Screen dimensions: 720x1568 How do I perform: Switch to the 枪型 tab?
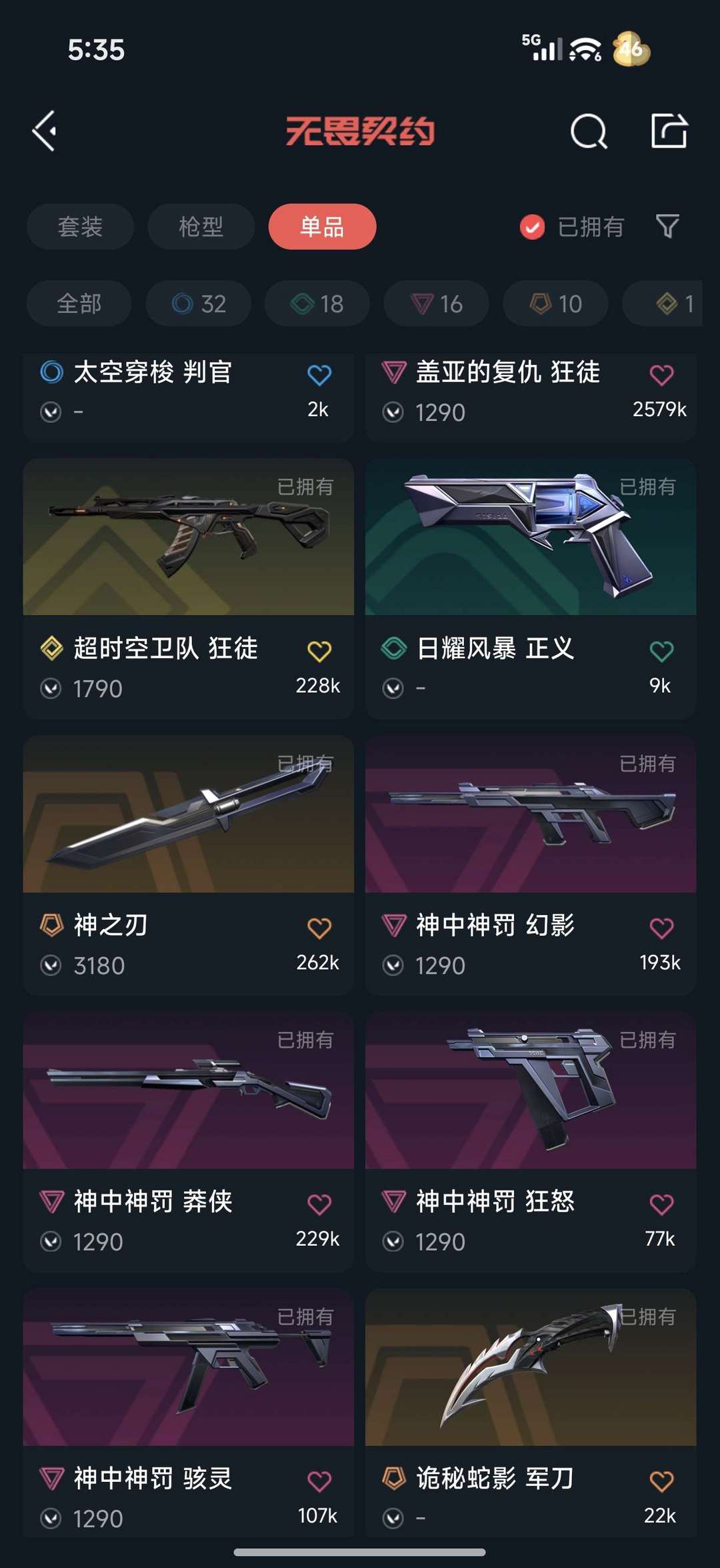[x=200, y=227]
